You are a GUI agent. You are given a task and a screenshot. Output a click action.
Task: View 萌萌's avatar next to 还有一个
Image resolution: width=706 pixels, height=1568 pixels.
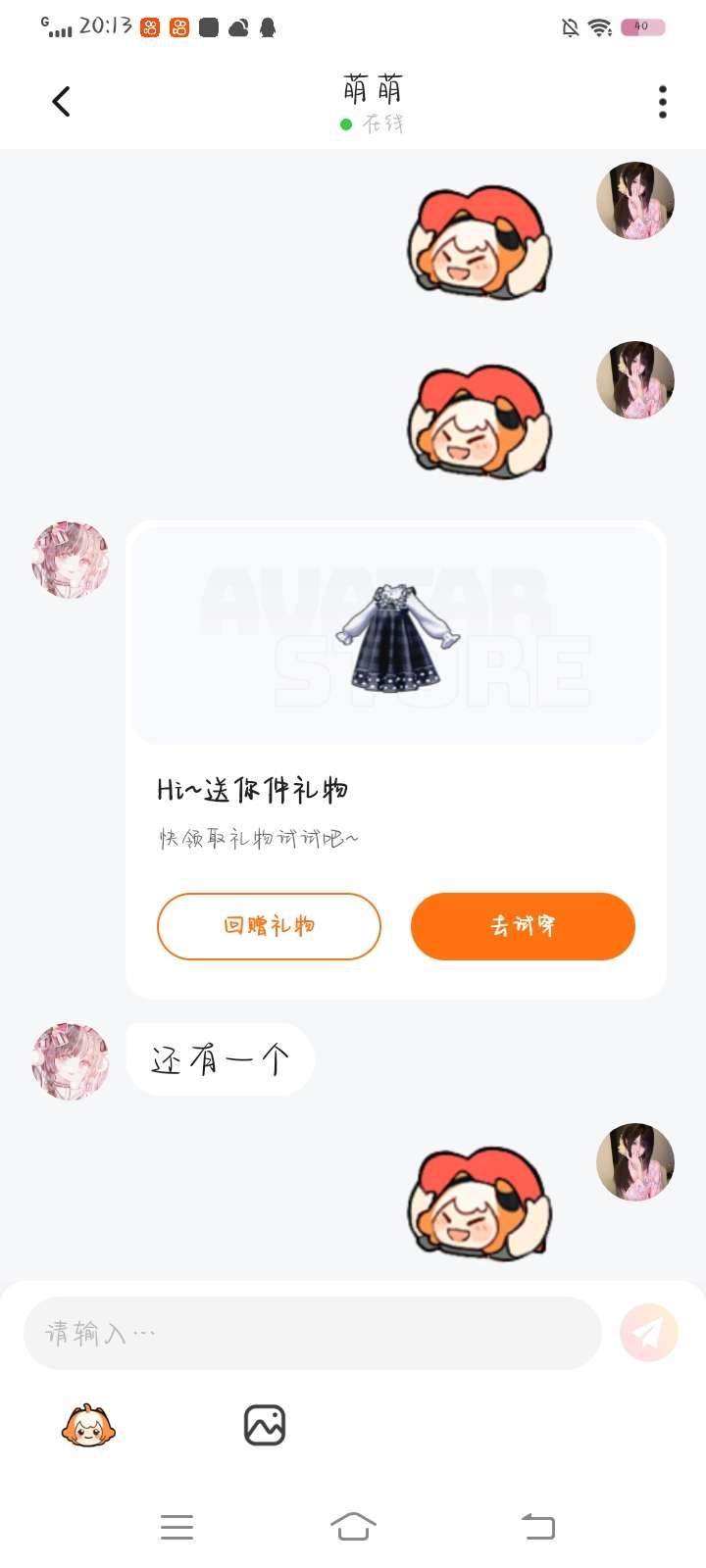pyautogui.click(x=71, y=1062)
